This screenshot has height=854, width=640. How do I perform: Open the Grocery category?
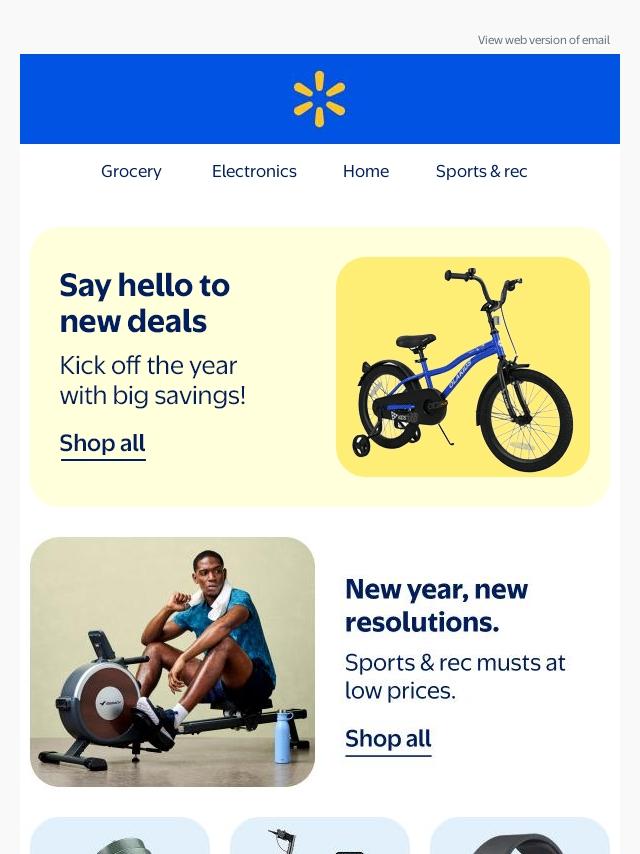[131, 171]
